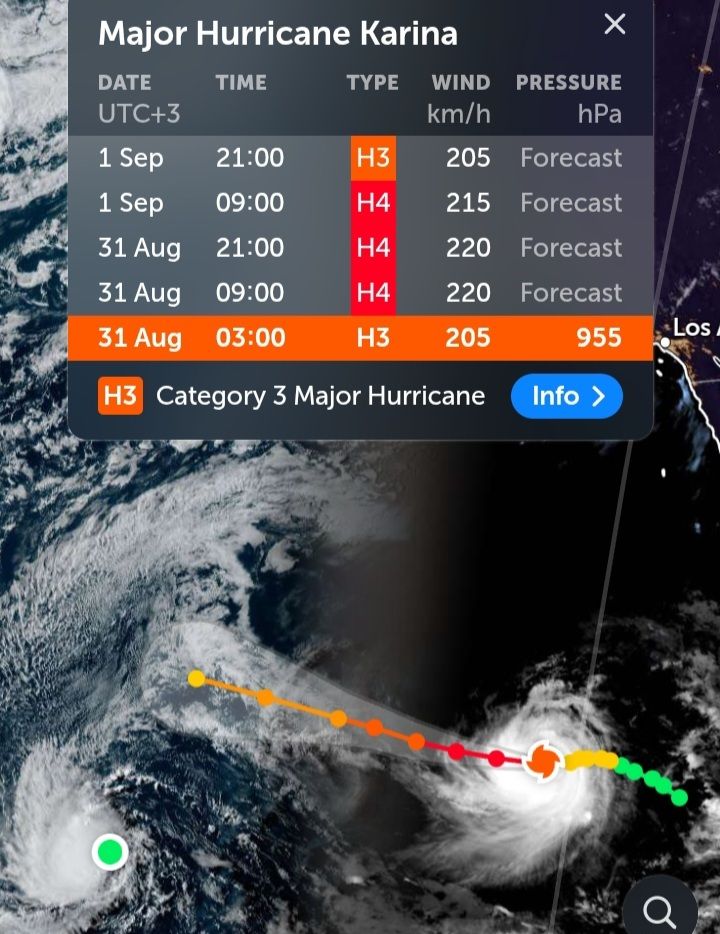The image size is (720, 934).
Task: Close the Hurricane Karina panel
Action: [615, 24]
